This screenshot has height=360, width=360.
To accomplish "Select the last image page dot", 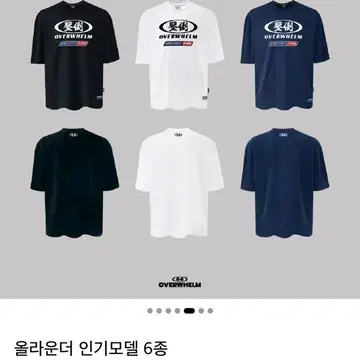I will [x=210, y=311].
